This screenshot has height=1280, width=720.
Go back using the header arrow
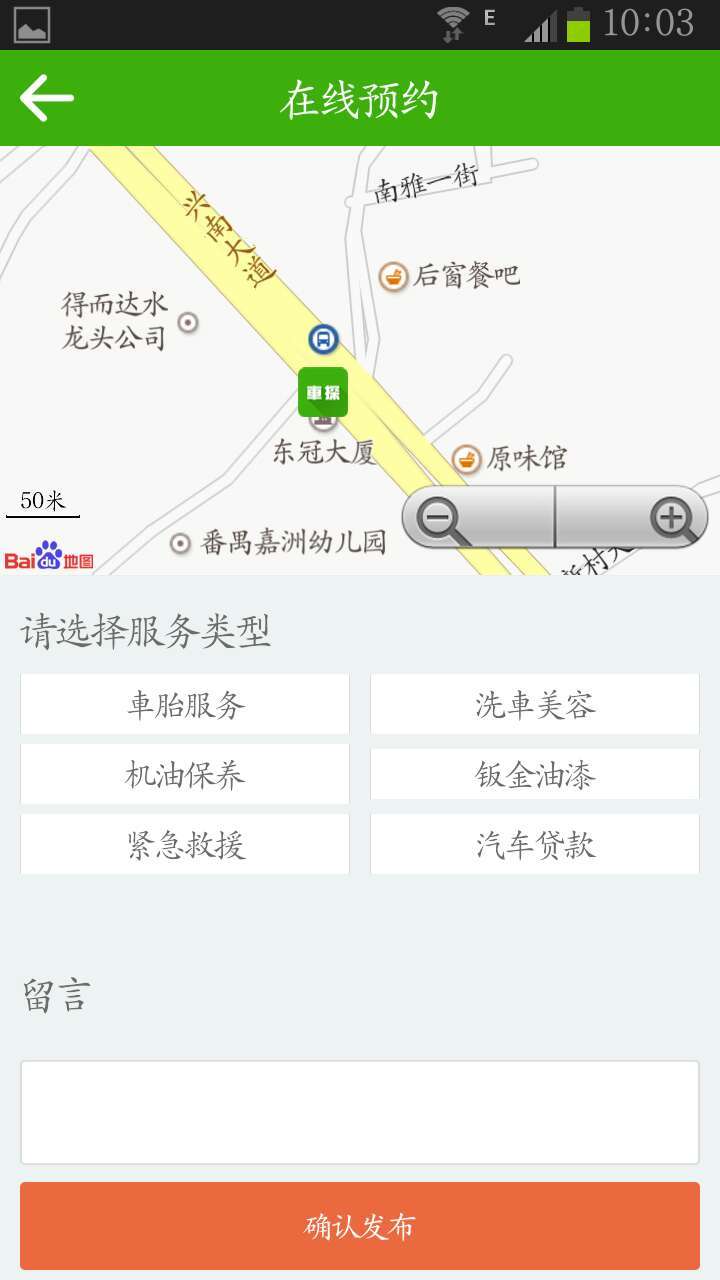tap(46, 98)
